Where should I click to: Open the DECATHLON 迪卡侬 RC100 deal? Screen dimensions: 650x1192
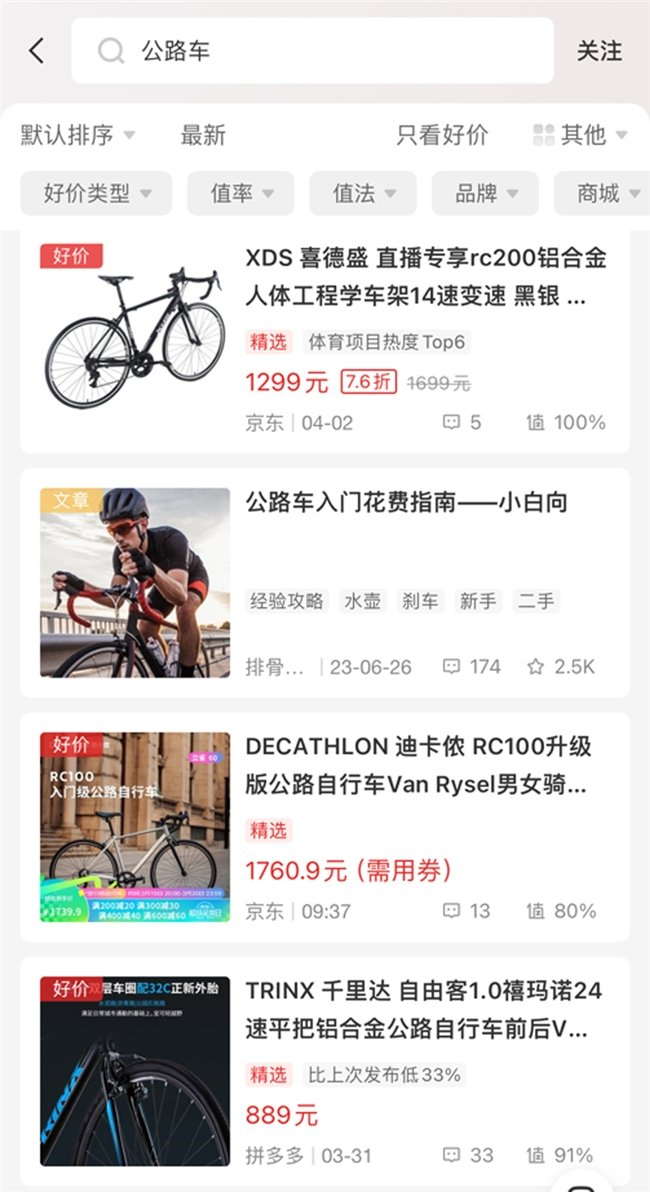click(x=418, y=765)
